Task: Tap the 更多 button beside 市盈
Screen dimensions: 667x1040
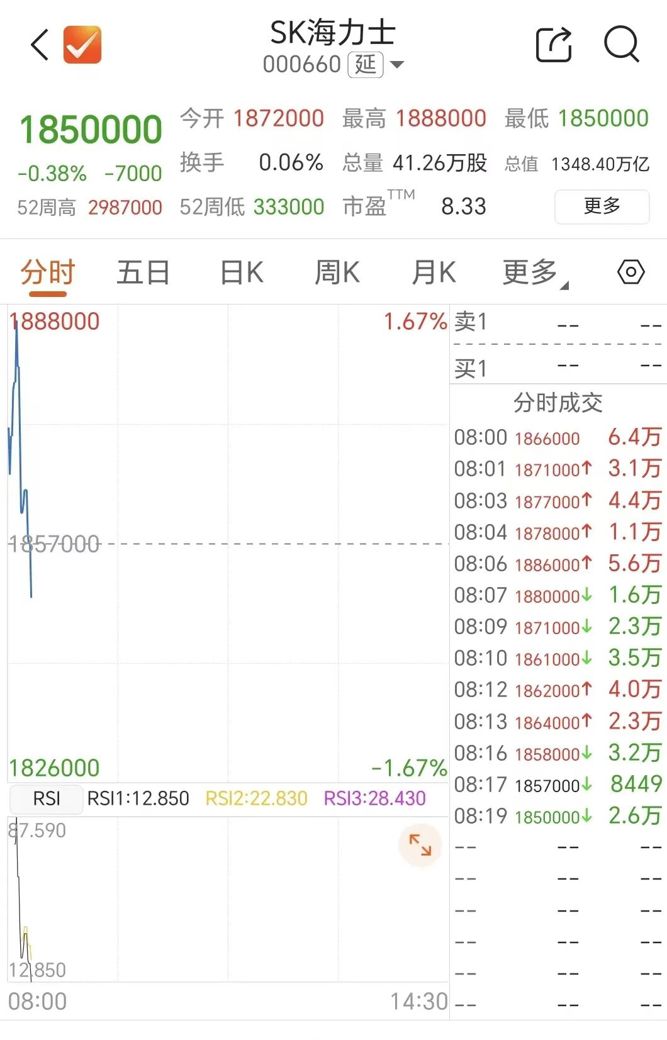Action: click(602, 206)
